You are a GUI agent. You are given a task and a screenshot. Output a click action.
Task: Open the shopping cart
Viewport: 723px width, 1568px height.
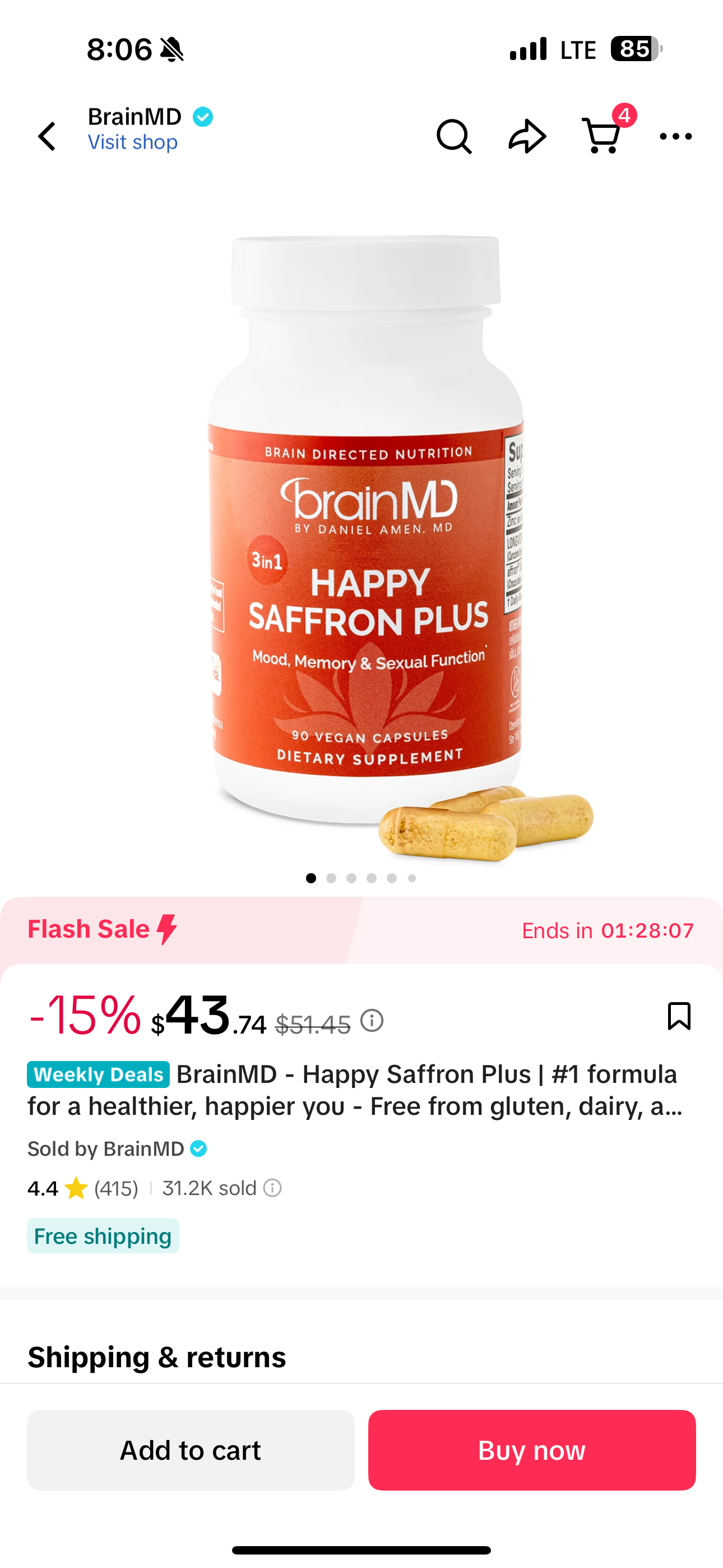click(602, 136)
